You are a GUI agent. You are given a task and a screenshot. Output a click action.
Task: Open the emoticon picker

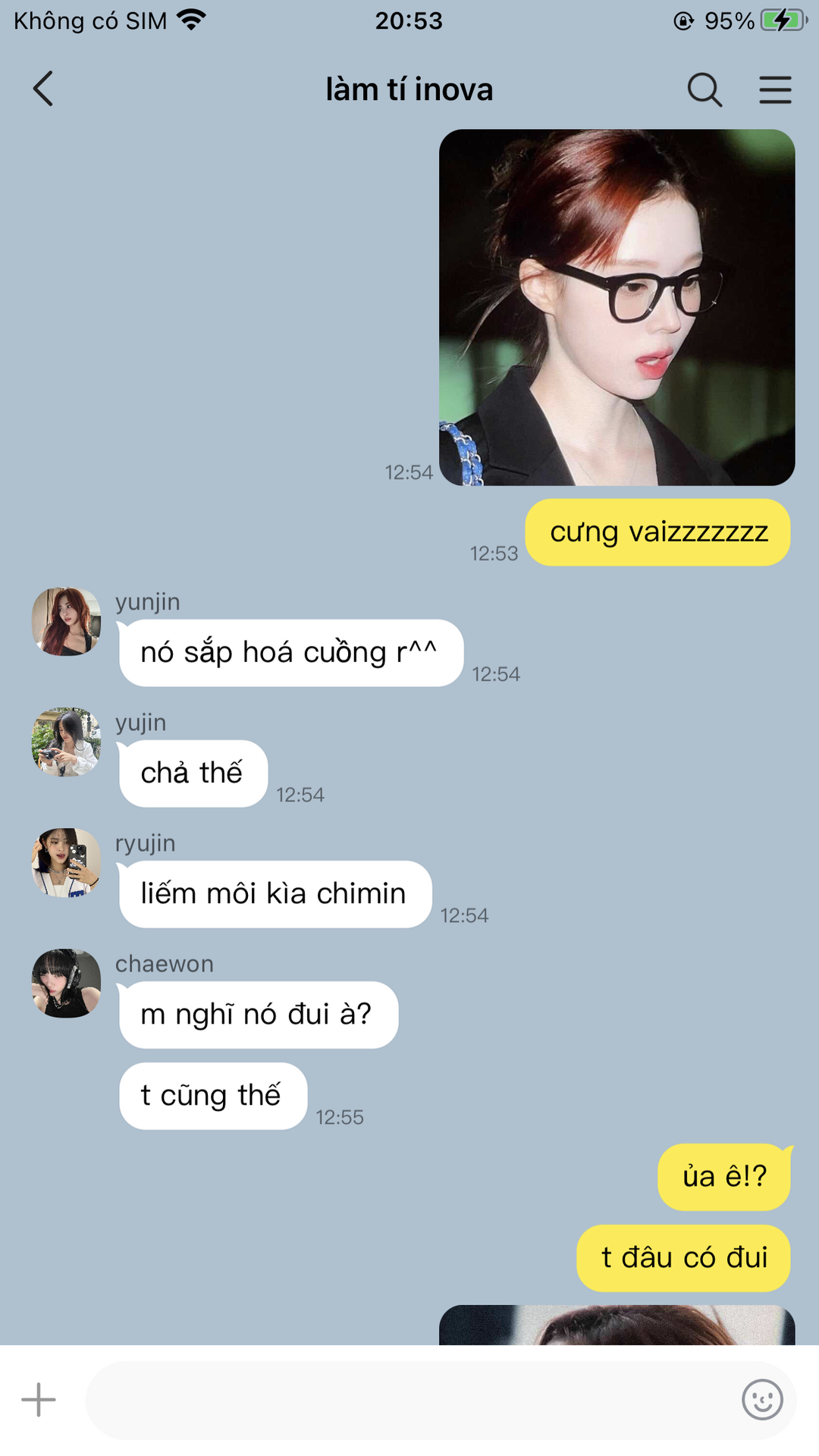click(762, 1399)
